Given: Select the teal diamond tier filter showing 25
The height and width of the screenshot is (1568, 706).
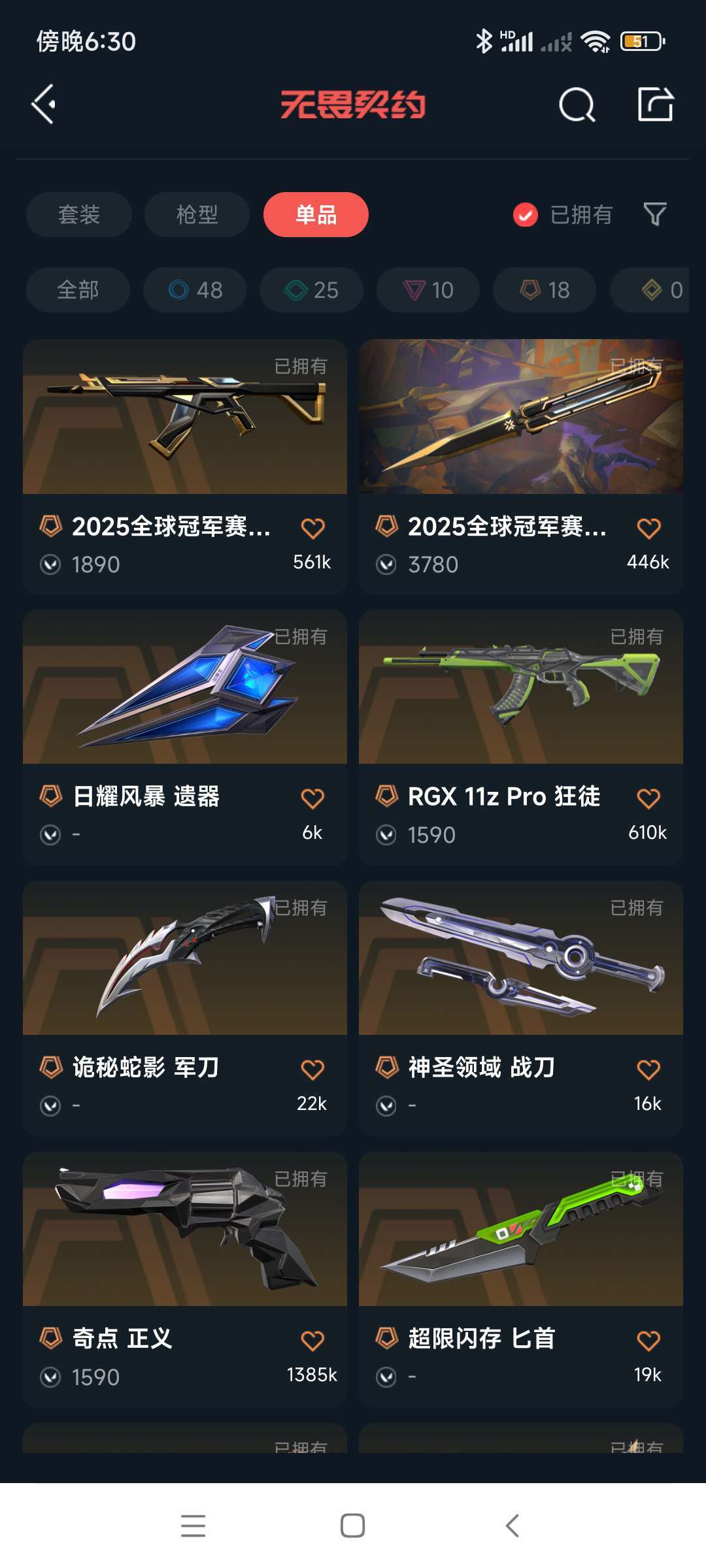Looking at the screenshot, I should (311, 290).
